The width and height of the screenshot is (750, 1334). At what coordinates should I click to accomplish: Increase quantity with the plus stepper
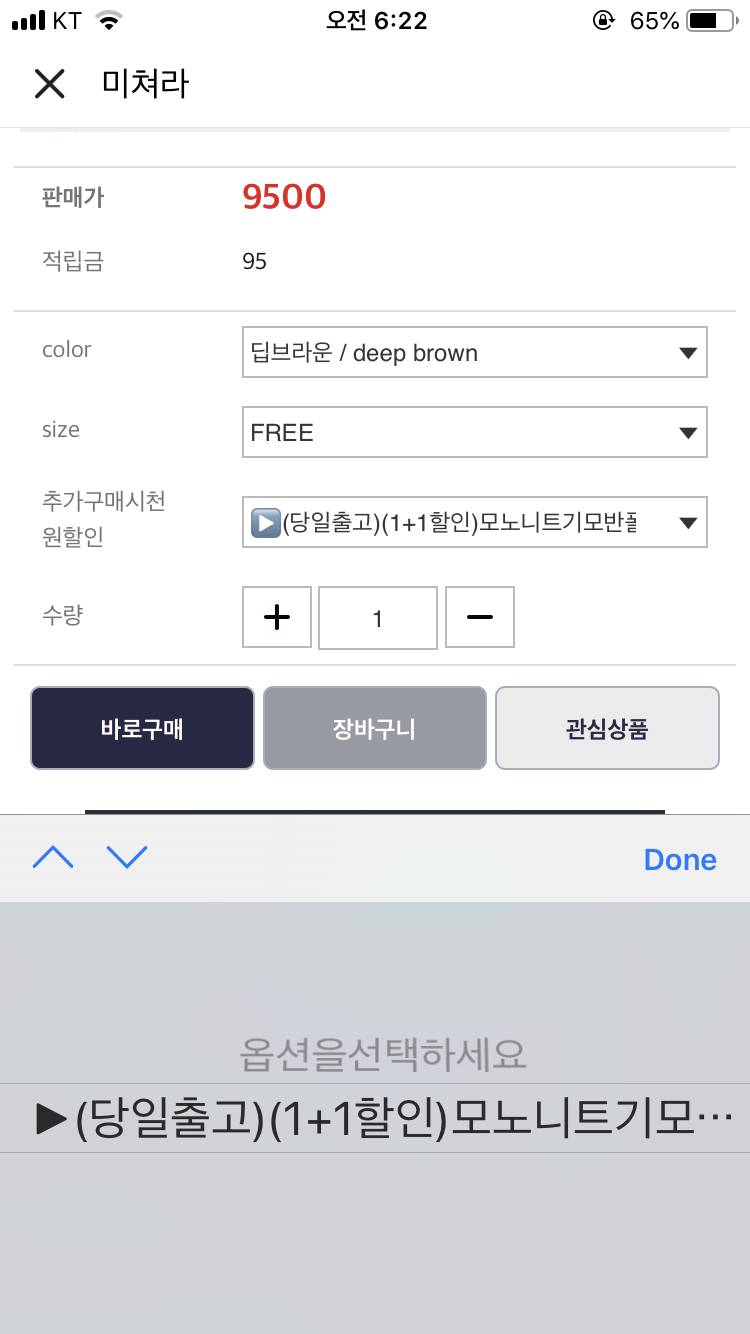pyautogui.click(x=276, y=617)
